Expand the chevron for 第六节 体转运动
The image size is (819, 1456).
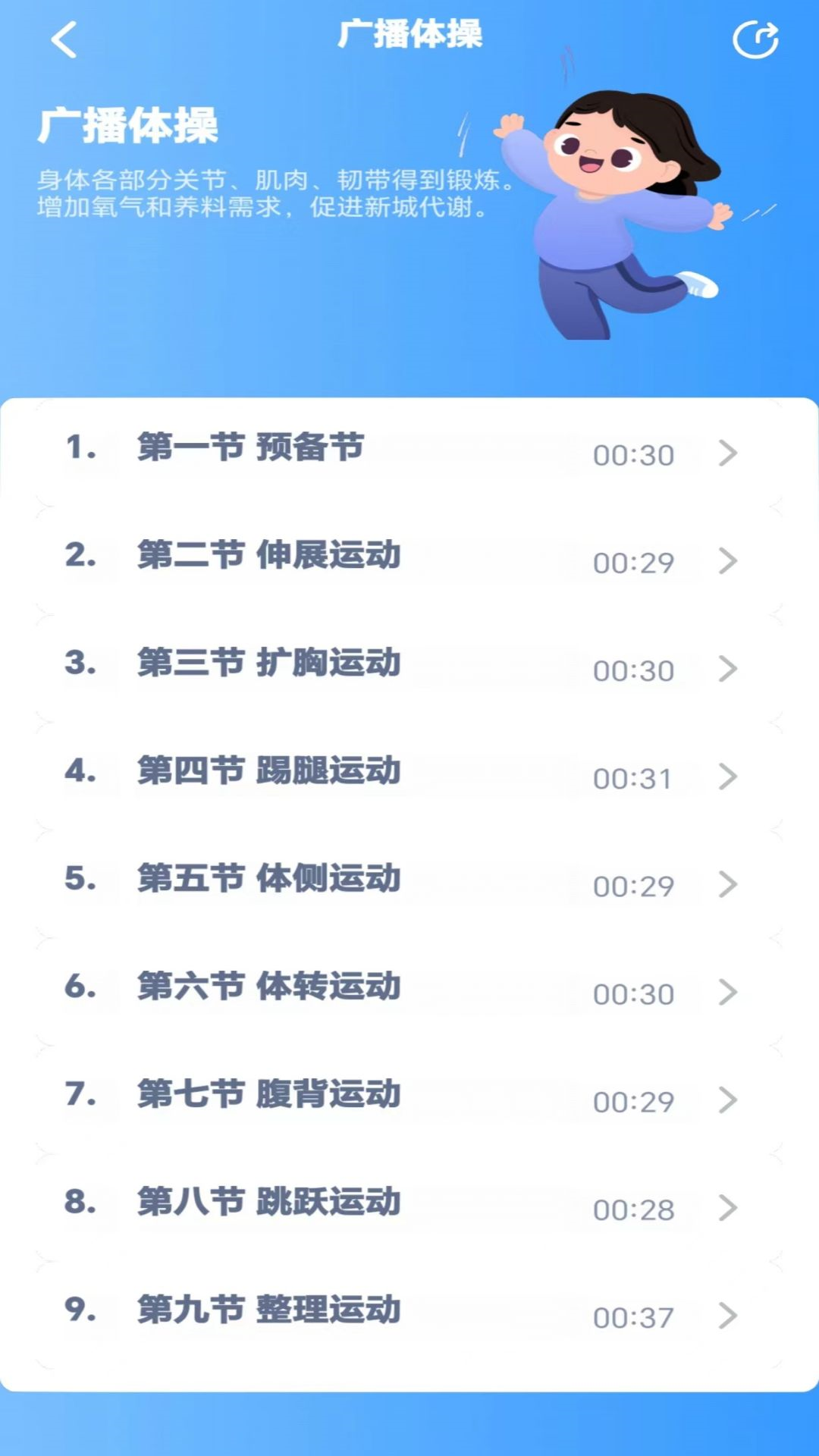729,991
